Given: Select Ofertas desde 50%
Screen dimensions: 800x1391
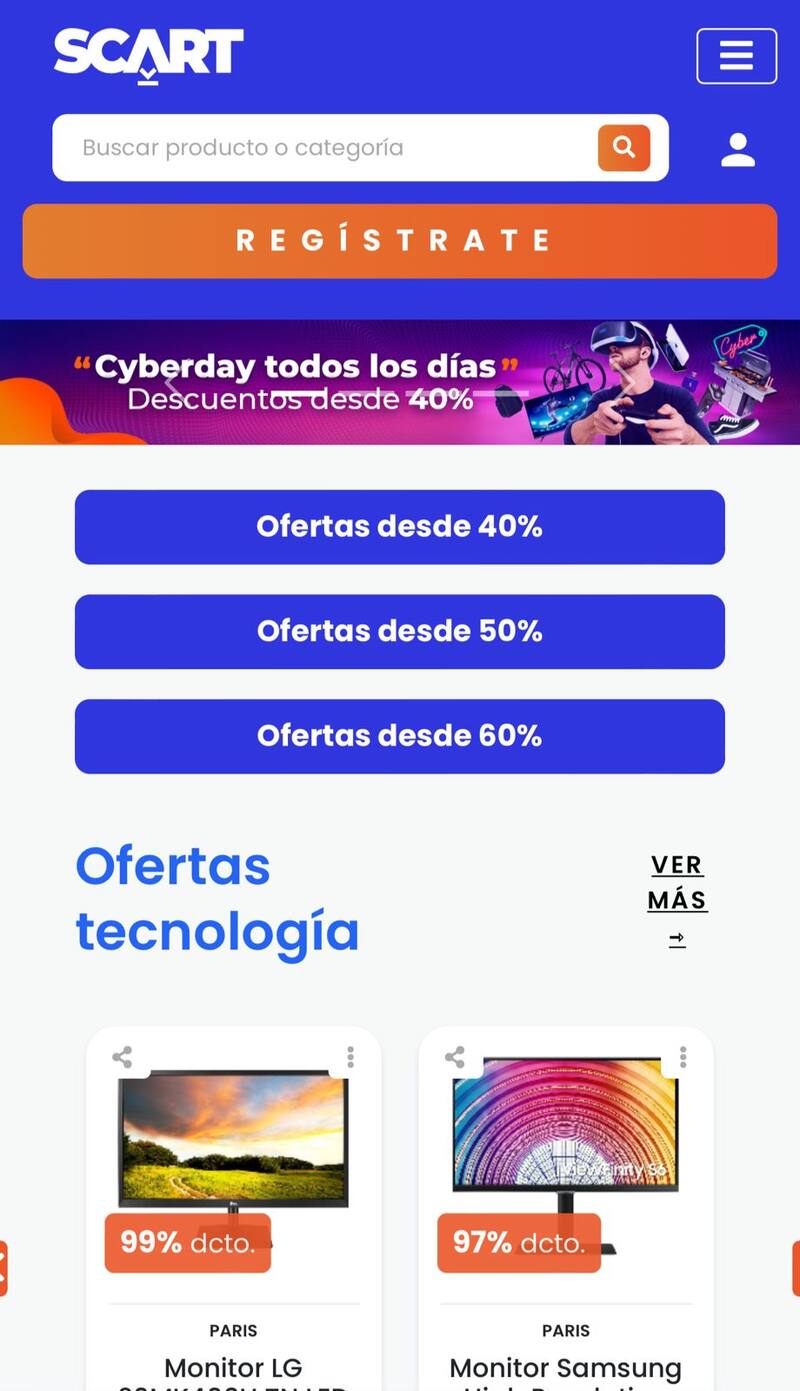Looking at the screenshot, I should 400,631.
